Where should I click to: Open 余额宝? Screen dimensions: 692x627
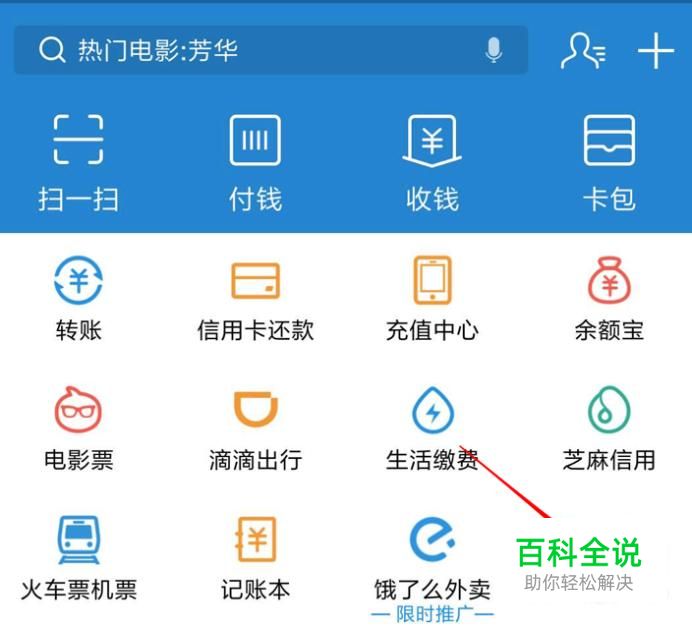tap(609, 297)
